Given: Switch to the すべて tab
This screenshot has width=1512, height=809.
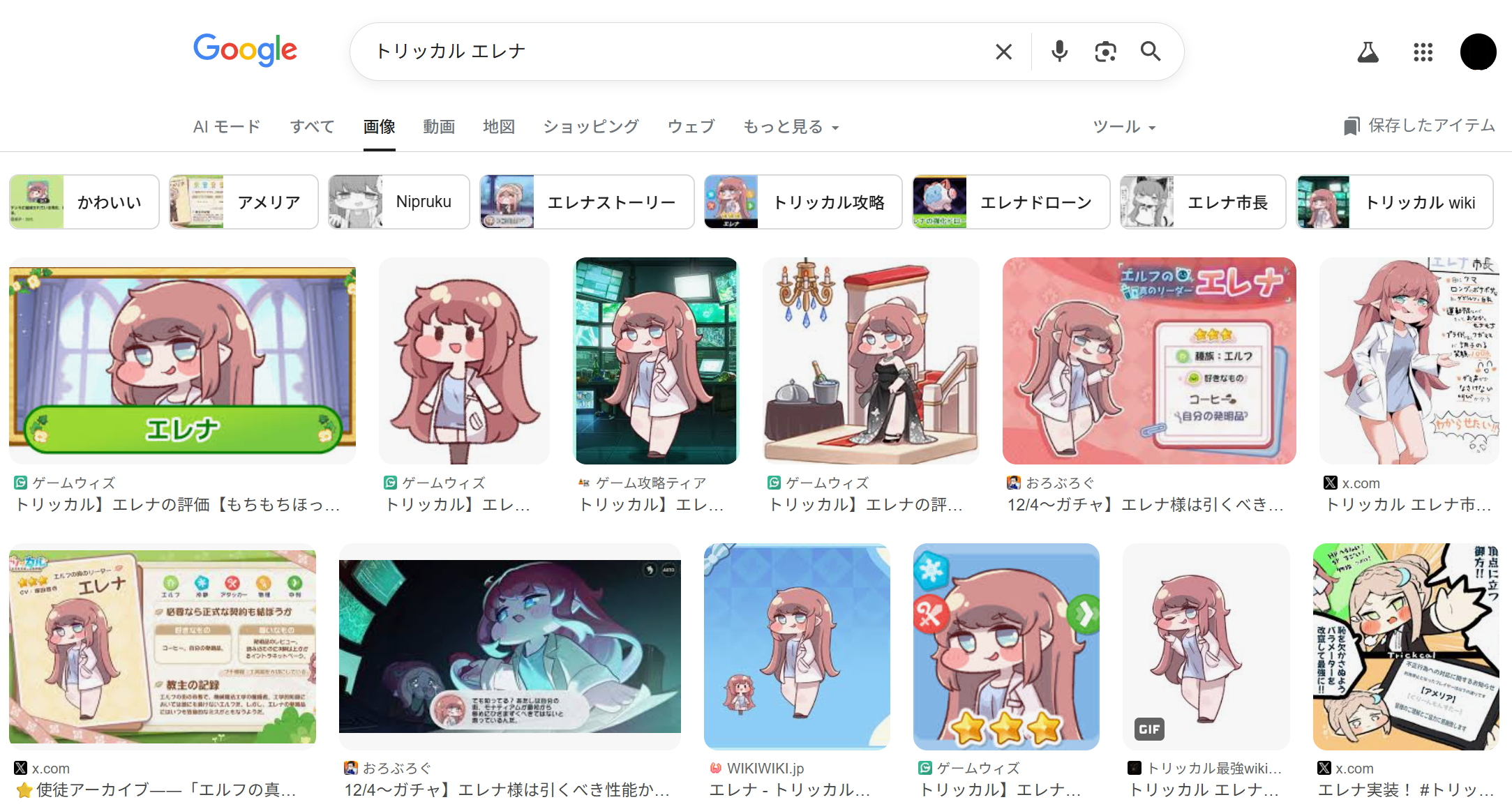Looking at the screenshot, I should pos(312,127).
